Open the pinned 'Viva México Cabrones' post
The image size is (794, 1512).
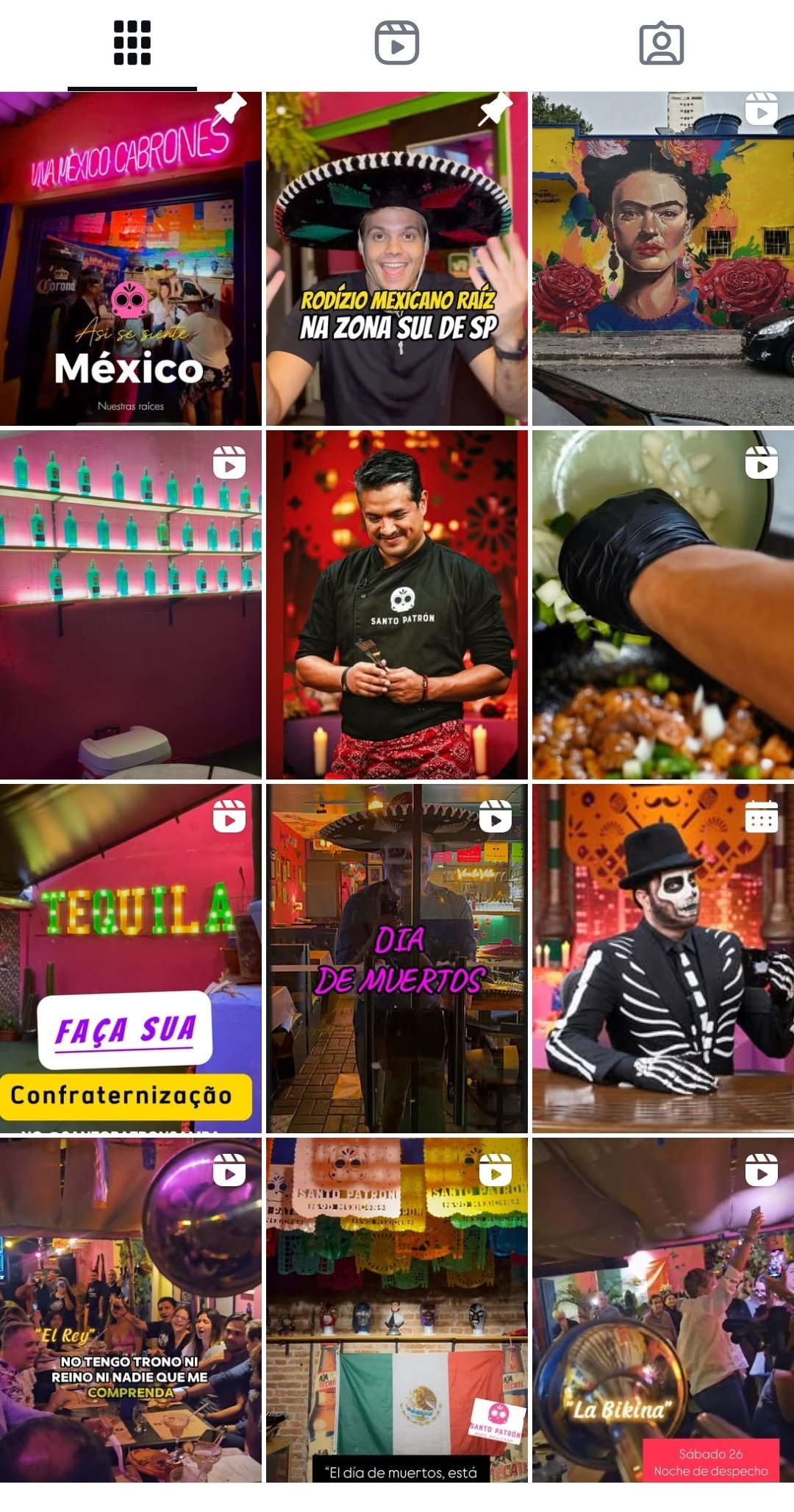tap(131, 259)
